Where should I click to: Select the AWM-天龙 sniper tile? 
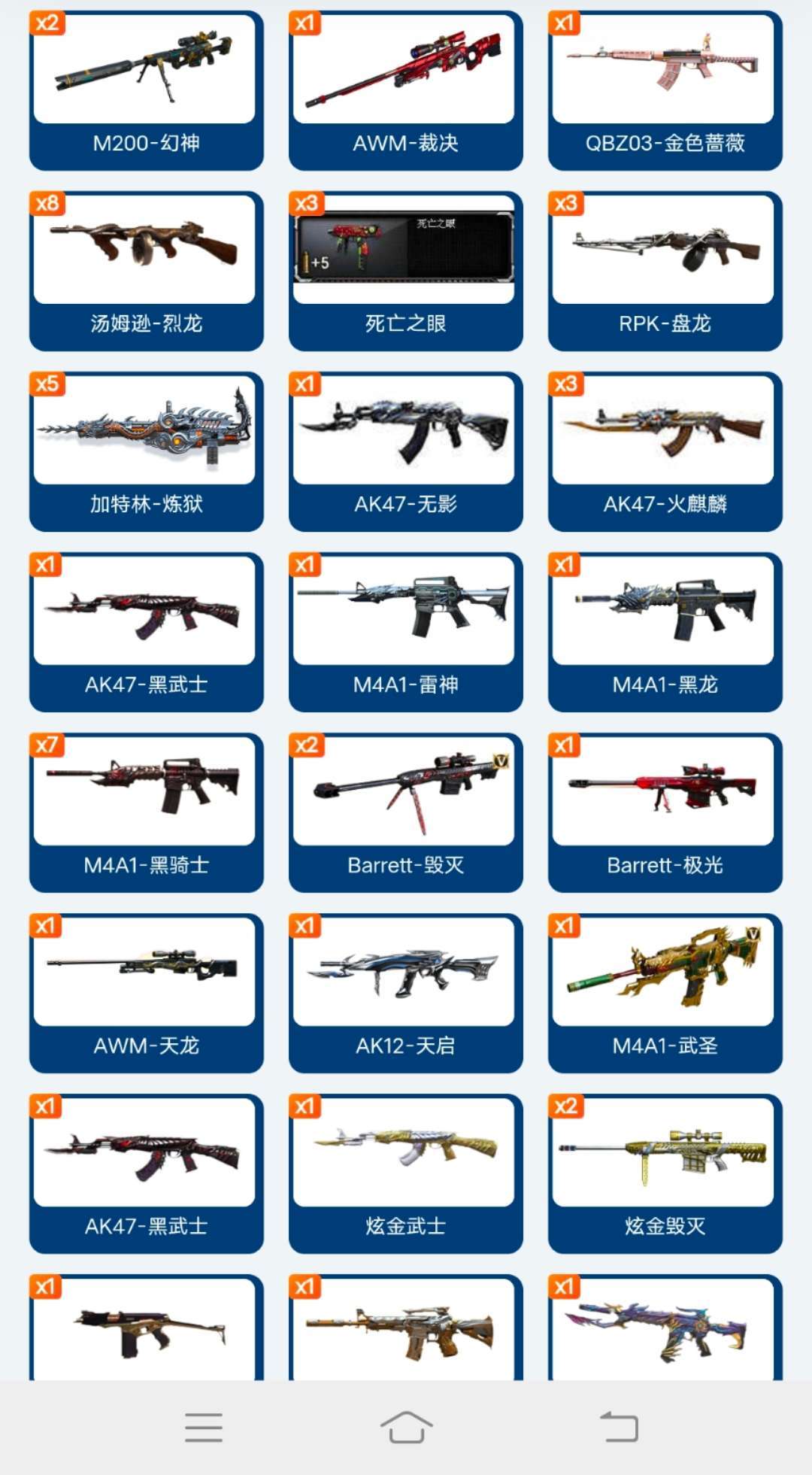point(147,993)
